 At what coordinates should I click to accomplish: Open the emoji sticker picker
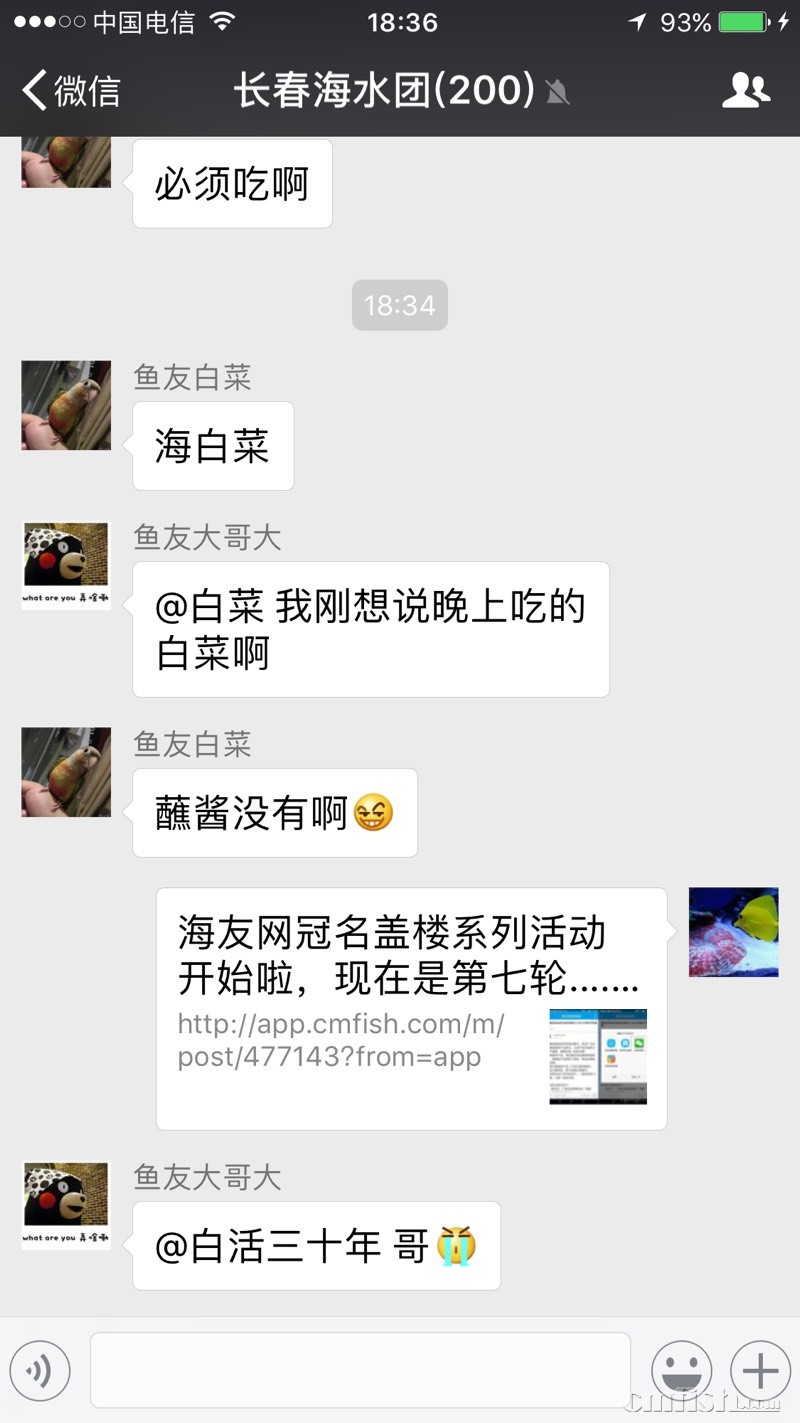[682, 1370]
